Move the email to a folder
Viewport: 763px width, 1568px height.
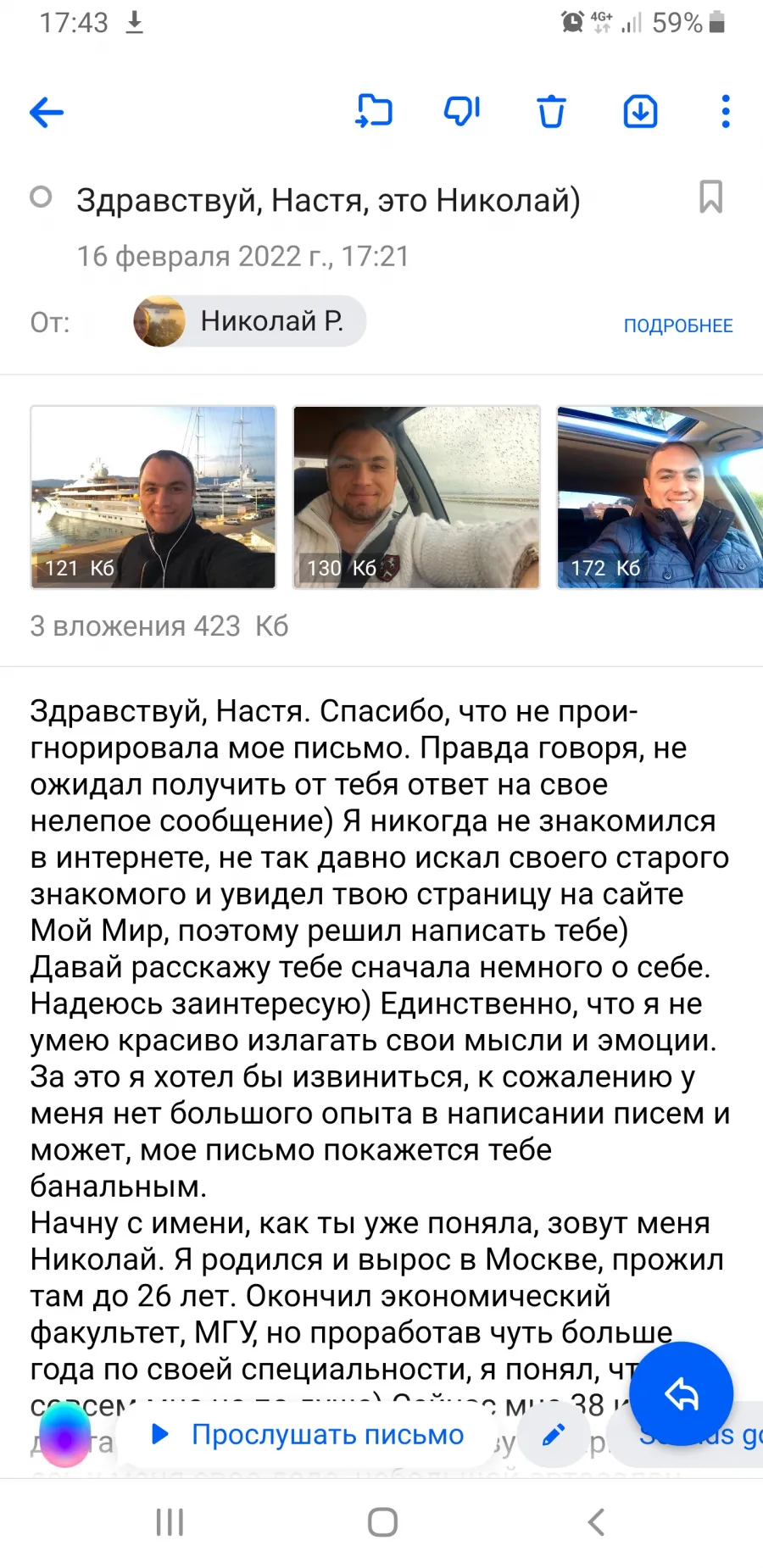pos(374,111)
